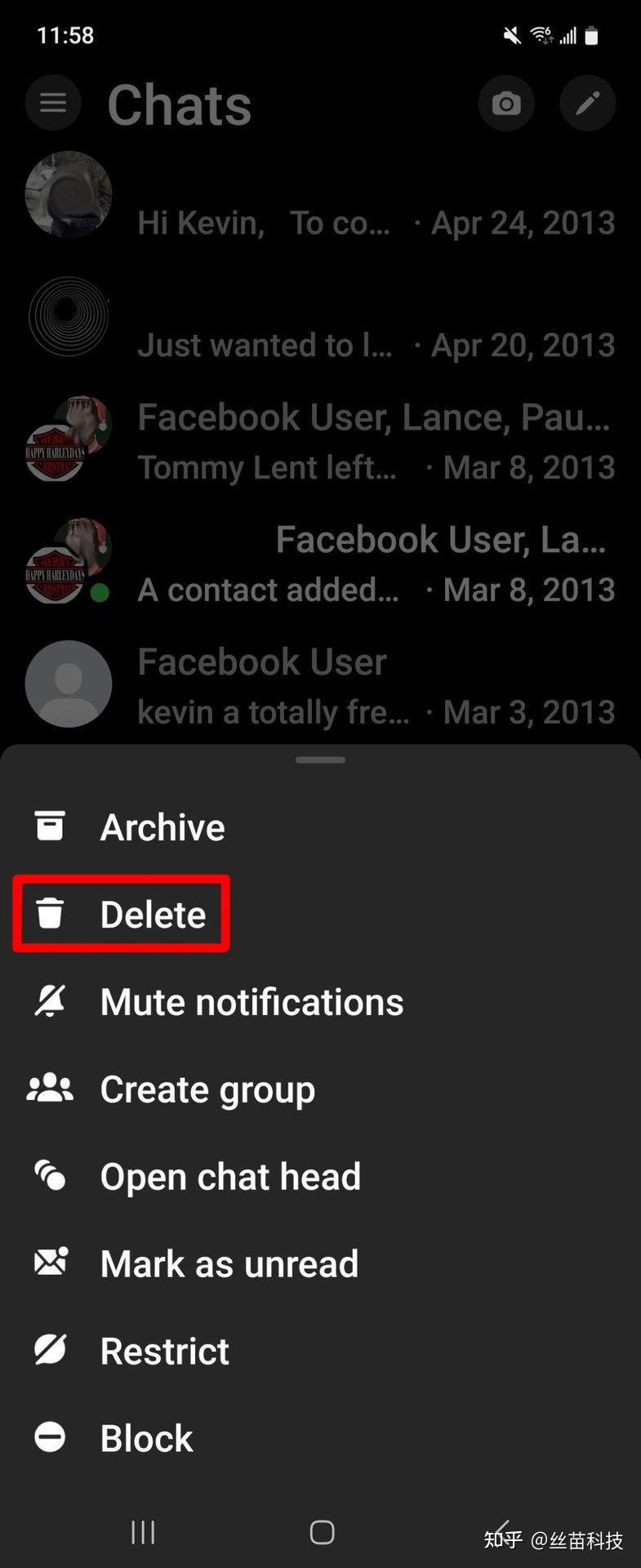Restrict this contact

[164, 1352]
